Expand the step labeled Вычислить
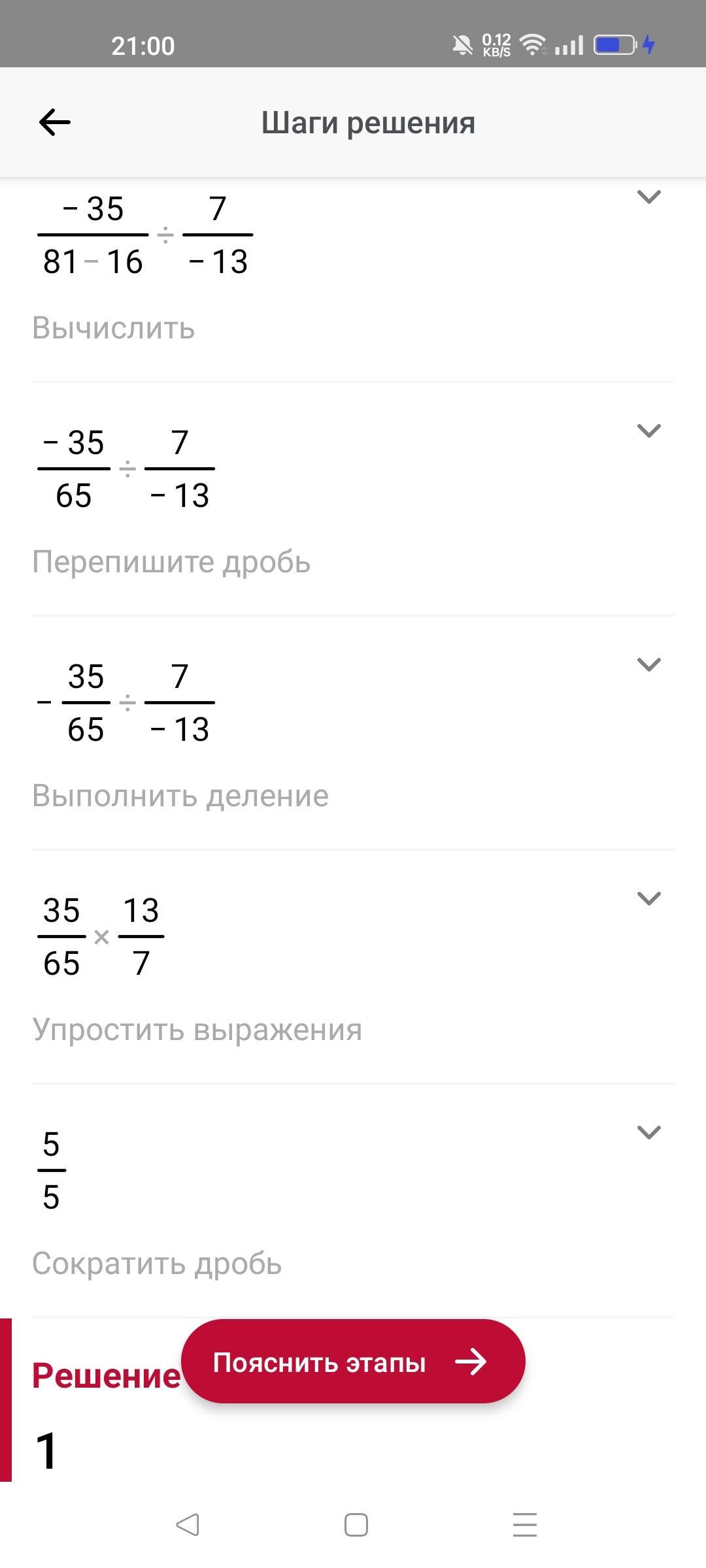 pos(648,197)
